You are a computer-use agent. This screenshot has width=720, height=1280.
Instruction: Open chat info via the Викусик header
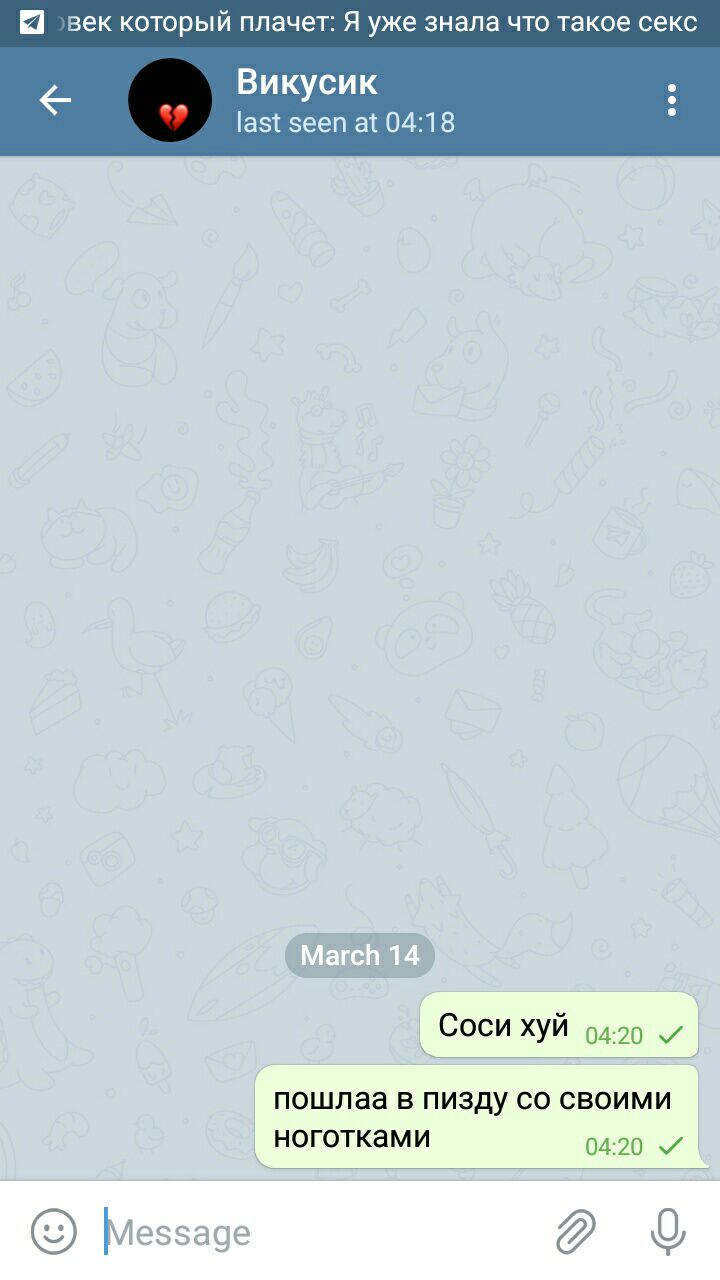(345, 100)
